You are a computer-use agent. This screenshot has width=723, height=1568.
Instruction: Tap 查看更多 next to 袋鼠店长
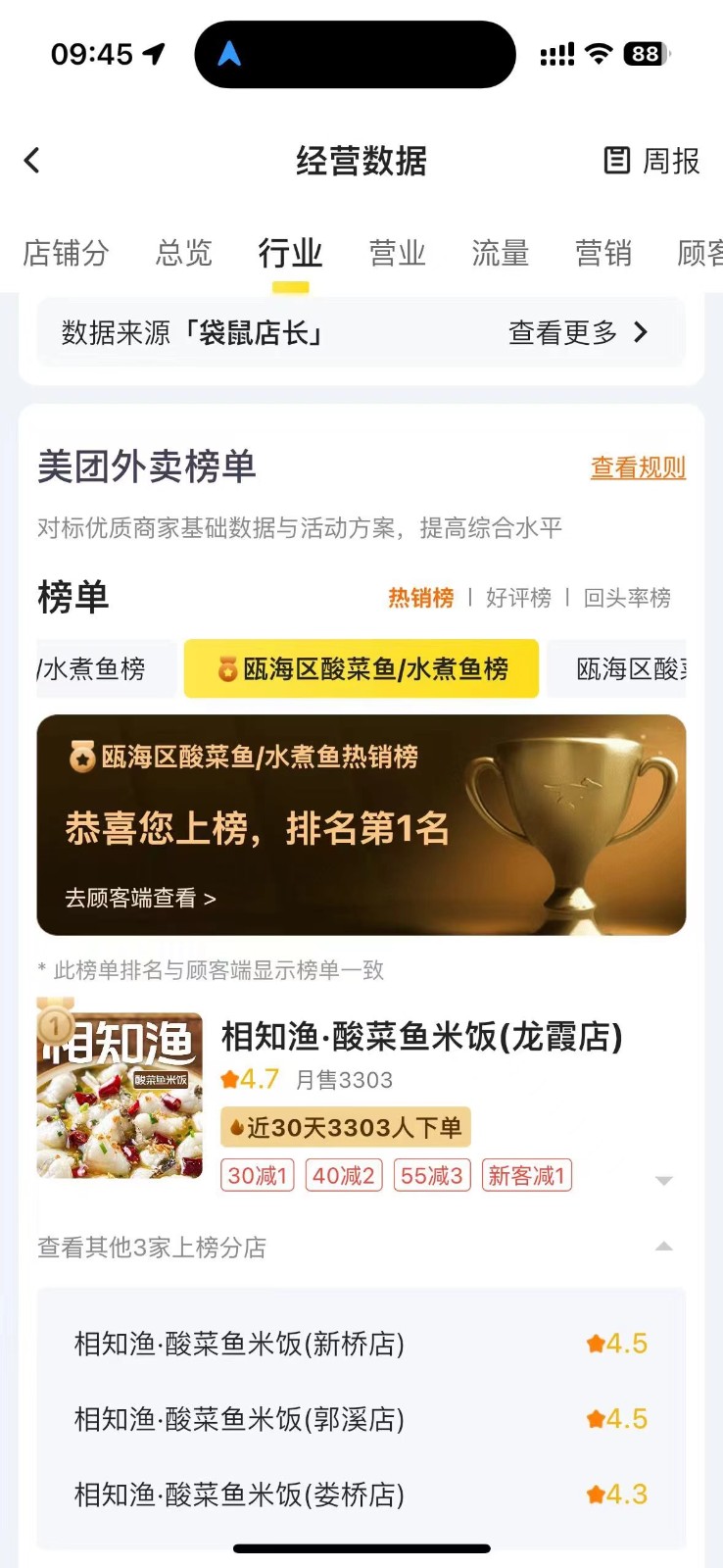click(578, 333)
